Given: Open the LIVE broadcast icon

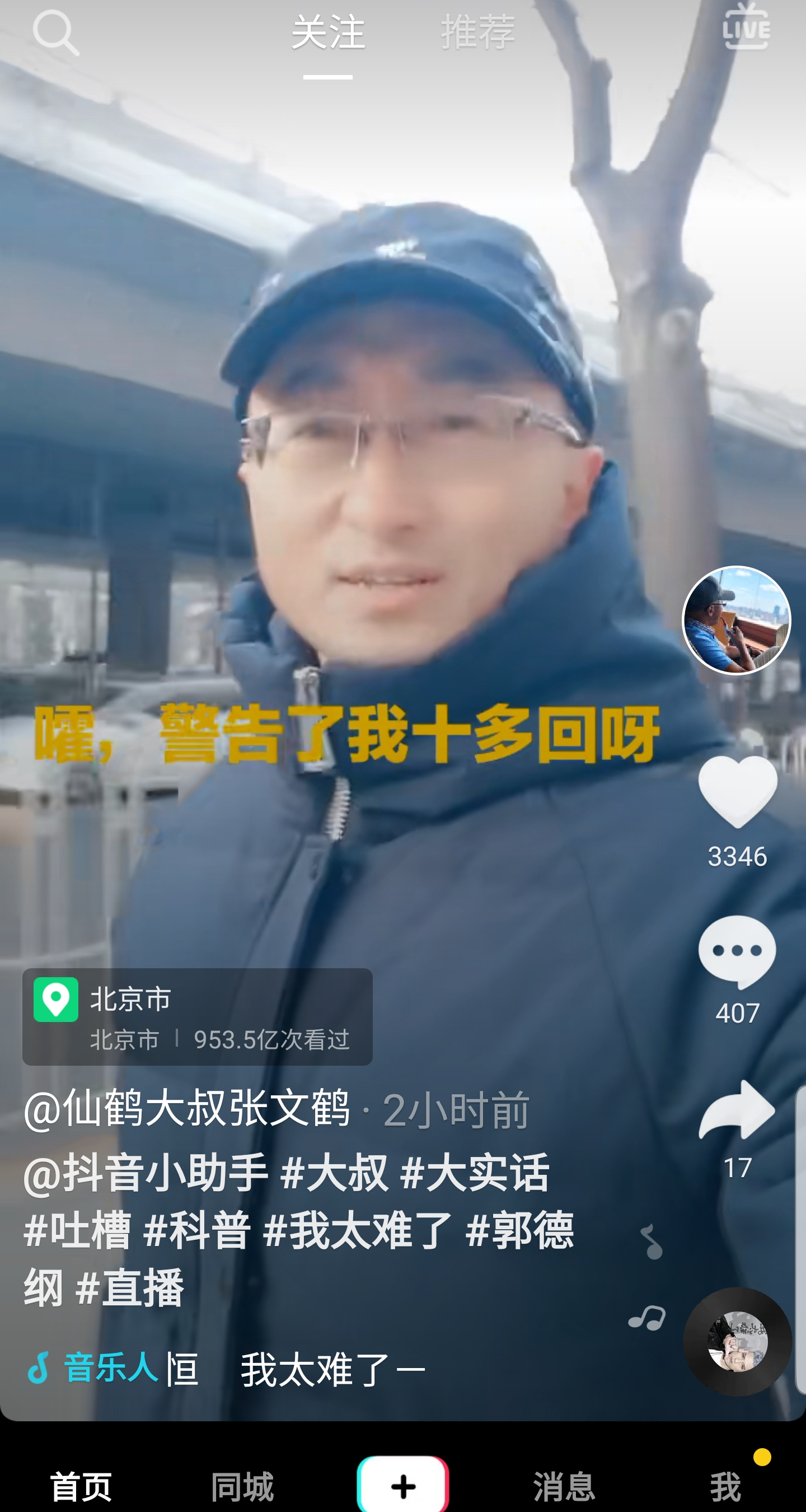Looking at the screenshot, I should pyautogui.click(x=746, y=29).
